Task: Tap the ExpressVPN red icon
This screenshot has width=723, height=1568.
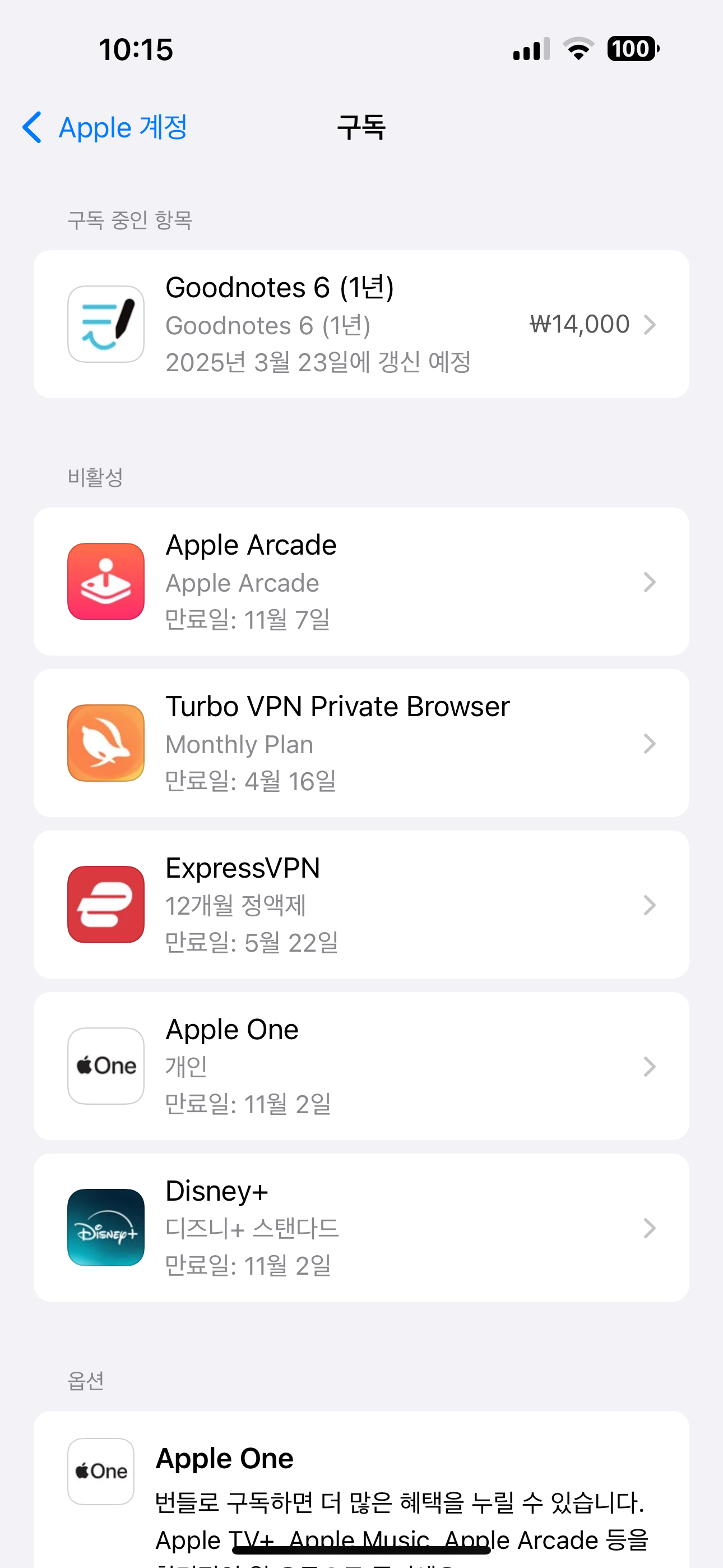Action: tap(105, 905)
